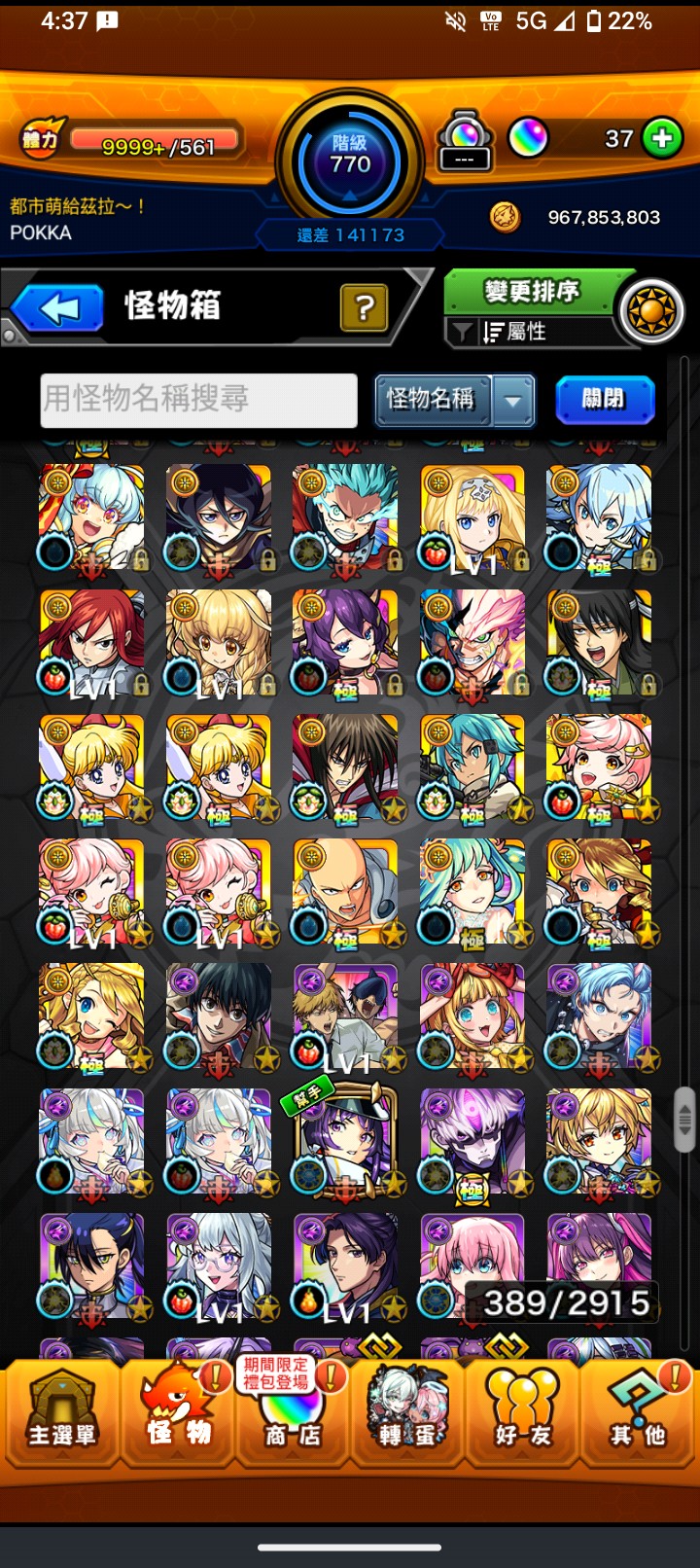Select the monster marked with 幫手 badge

tap(345, 1142)
